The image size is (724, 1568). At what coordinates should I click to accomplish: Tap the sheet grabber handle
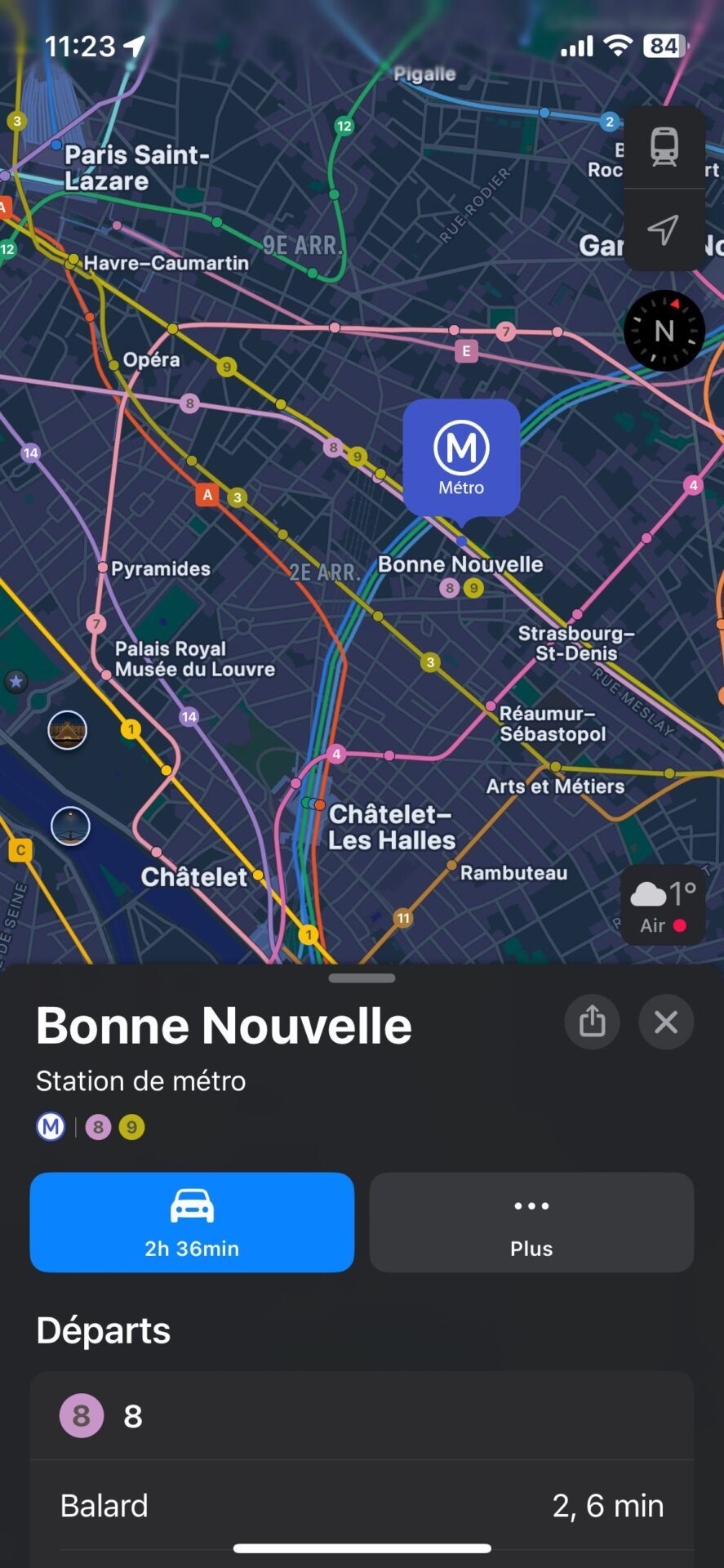pyautogui.click(x=362, y=978)
